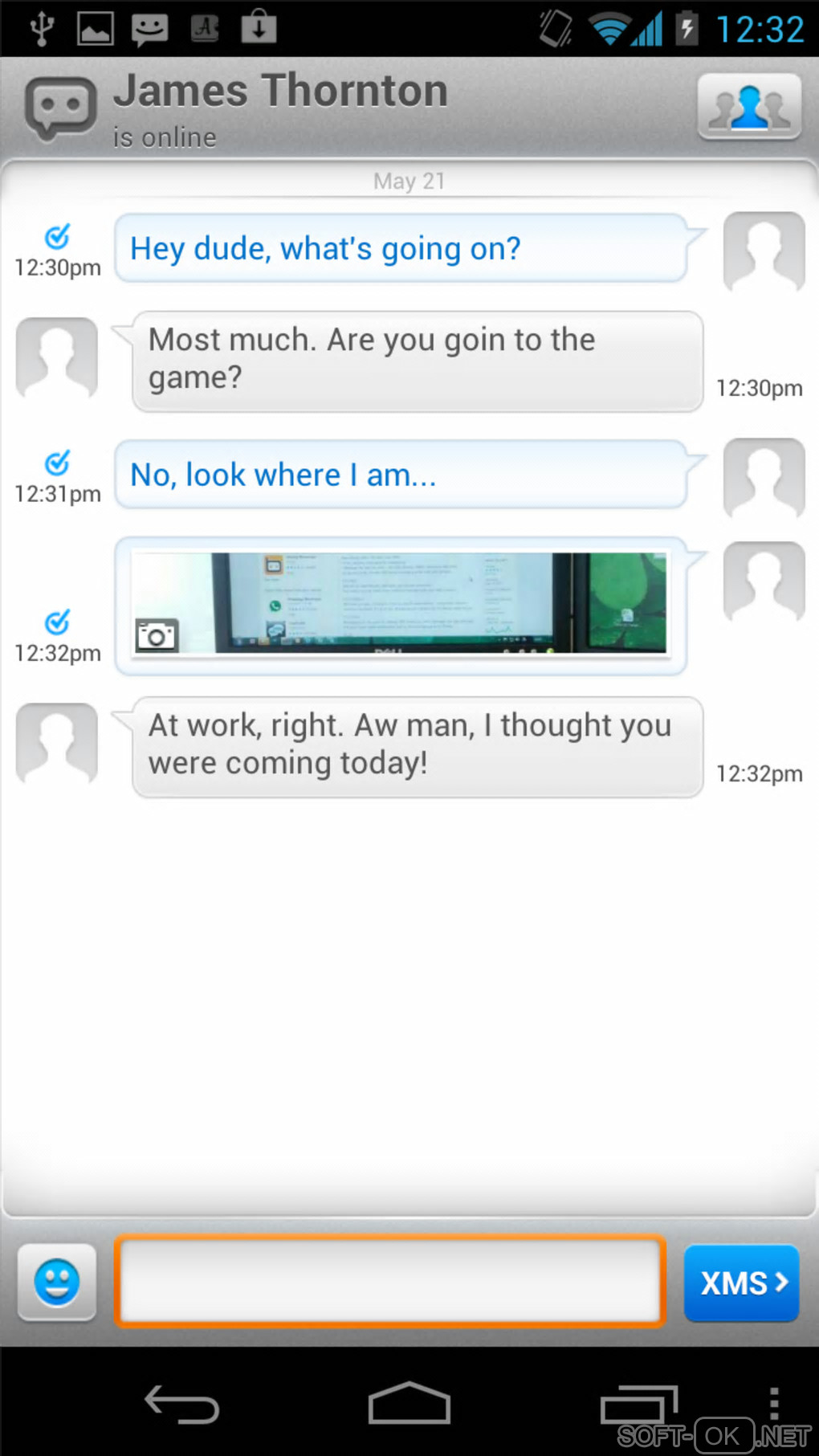Go to the home screen
The height and width of the screenshot is (1456, 819).
(x=409, y=1404)
